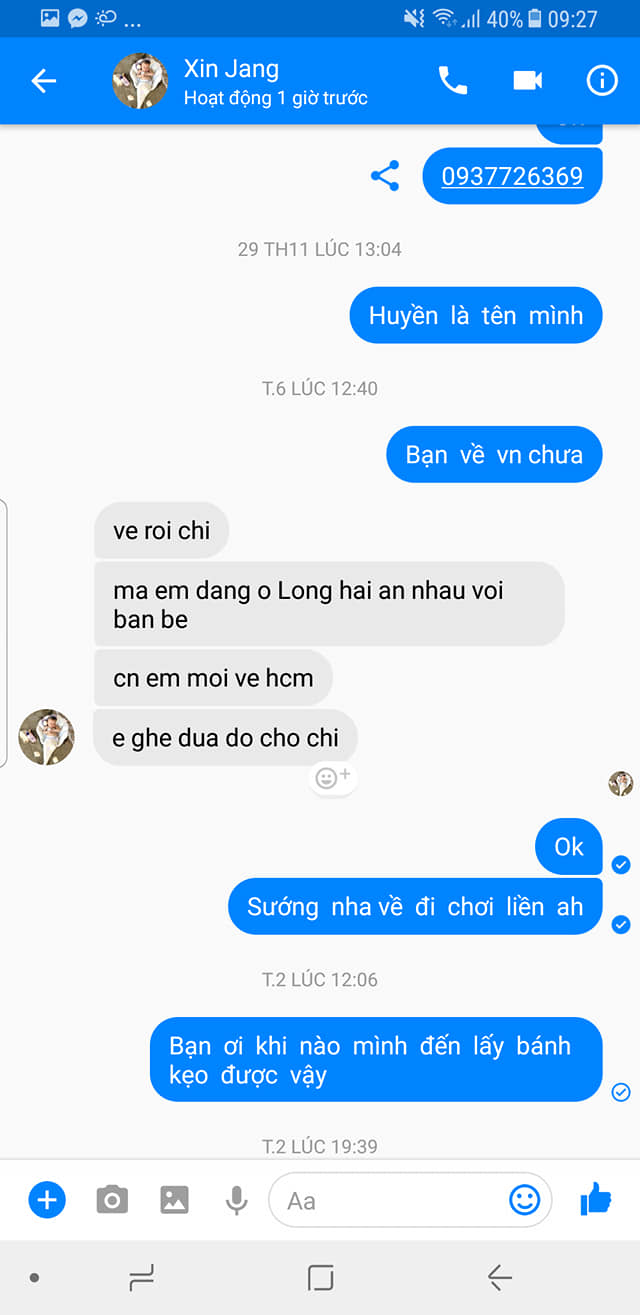Share the phone number message
The height and width of the screenshot is (1315, 640).
coord(385,176)
